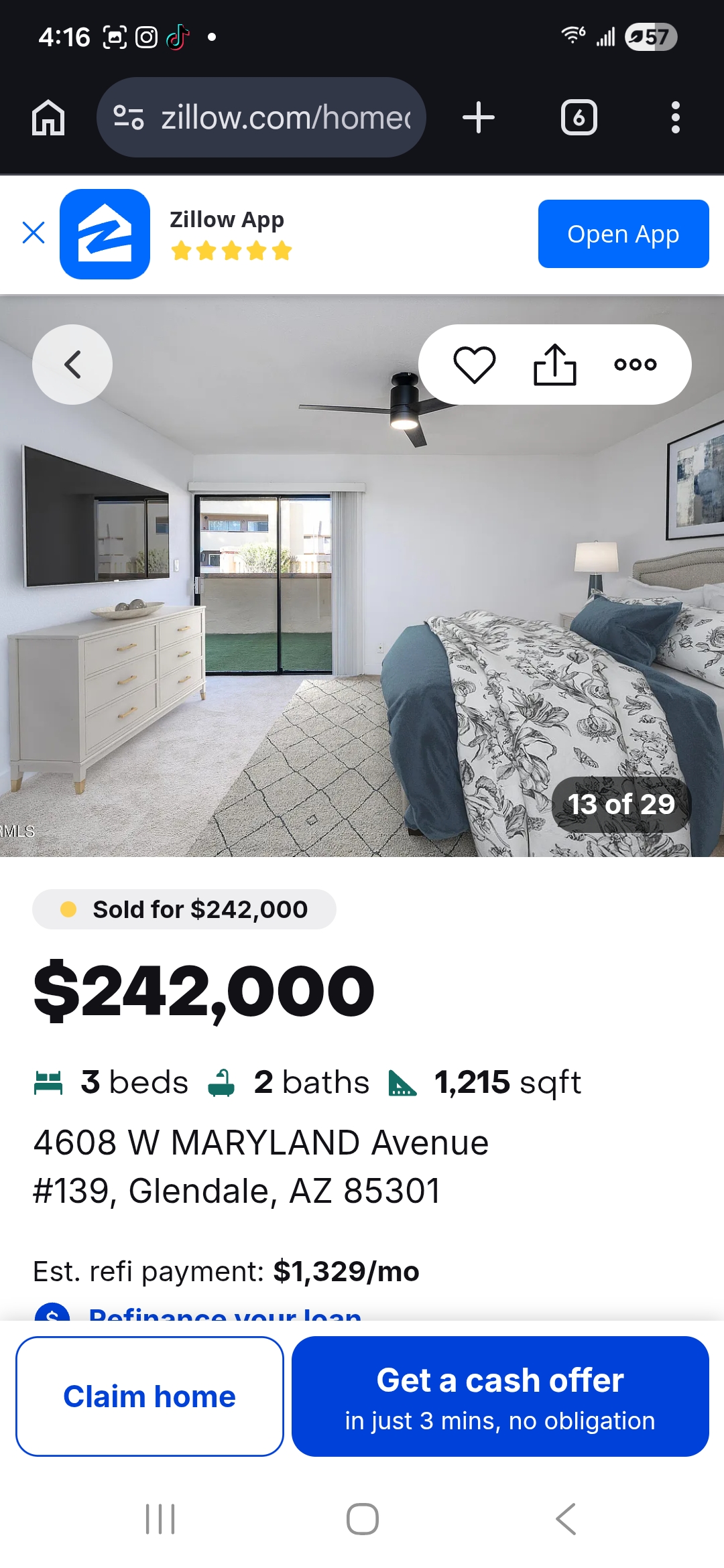The height and width of the screenshot is (1568, 724).
Task: Tap the system back button
Action: (x=566, y=1518)
